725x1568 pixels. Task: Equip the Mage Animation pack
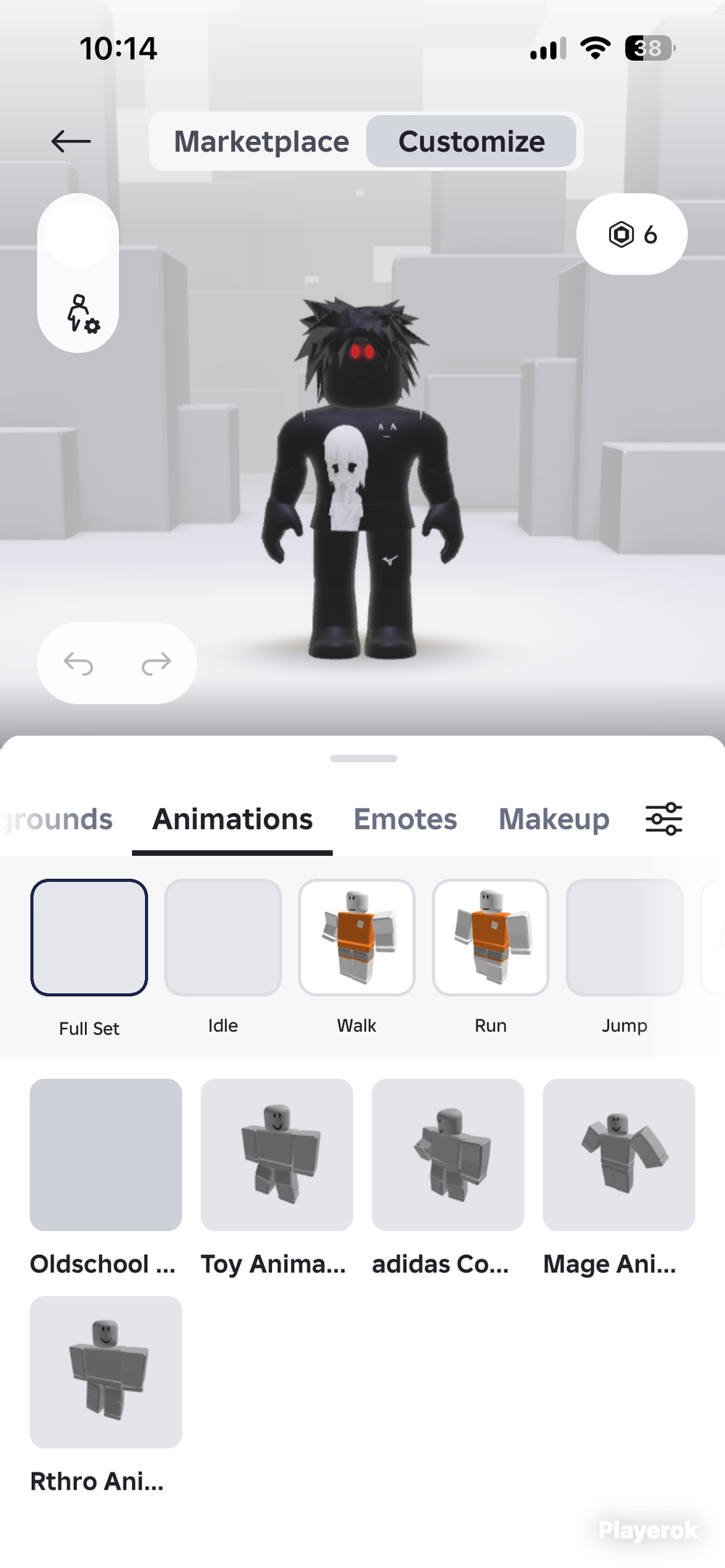pos(619,1155)
